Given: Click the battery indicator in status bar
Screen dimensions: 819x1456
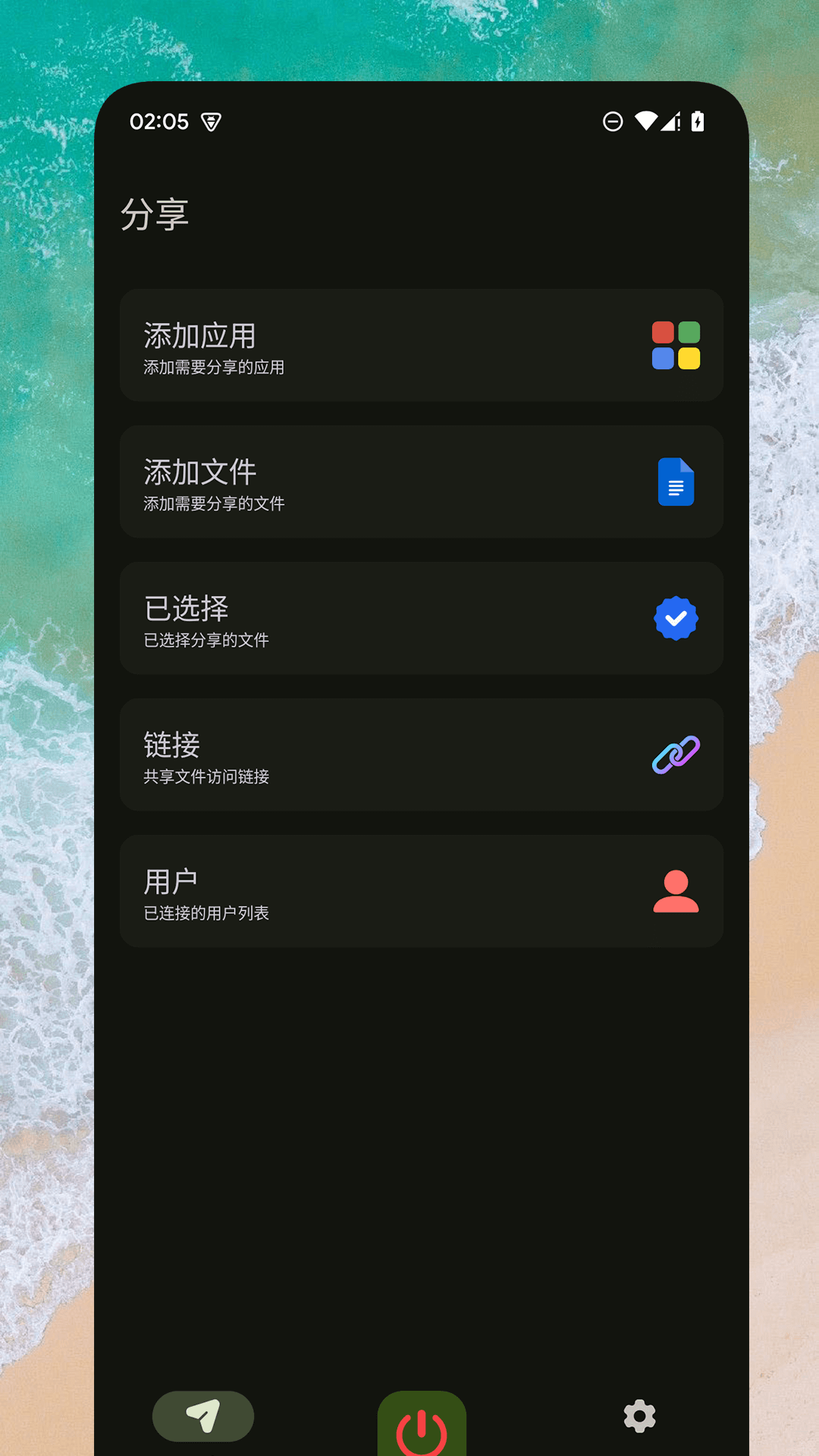Looking at the screenshot, I should tap(697, 121).
